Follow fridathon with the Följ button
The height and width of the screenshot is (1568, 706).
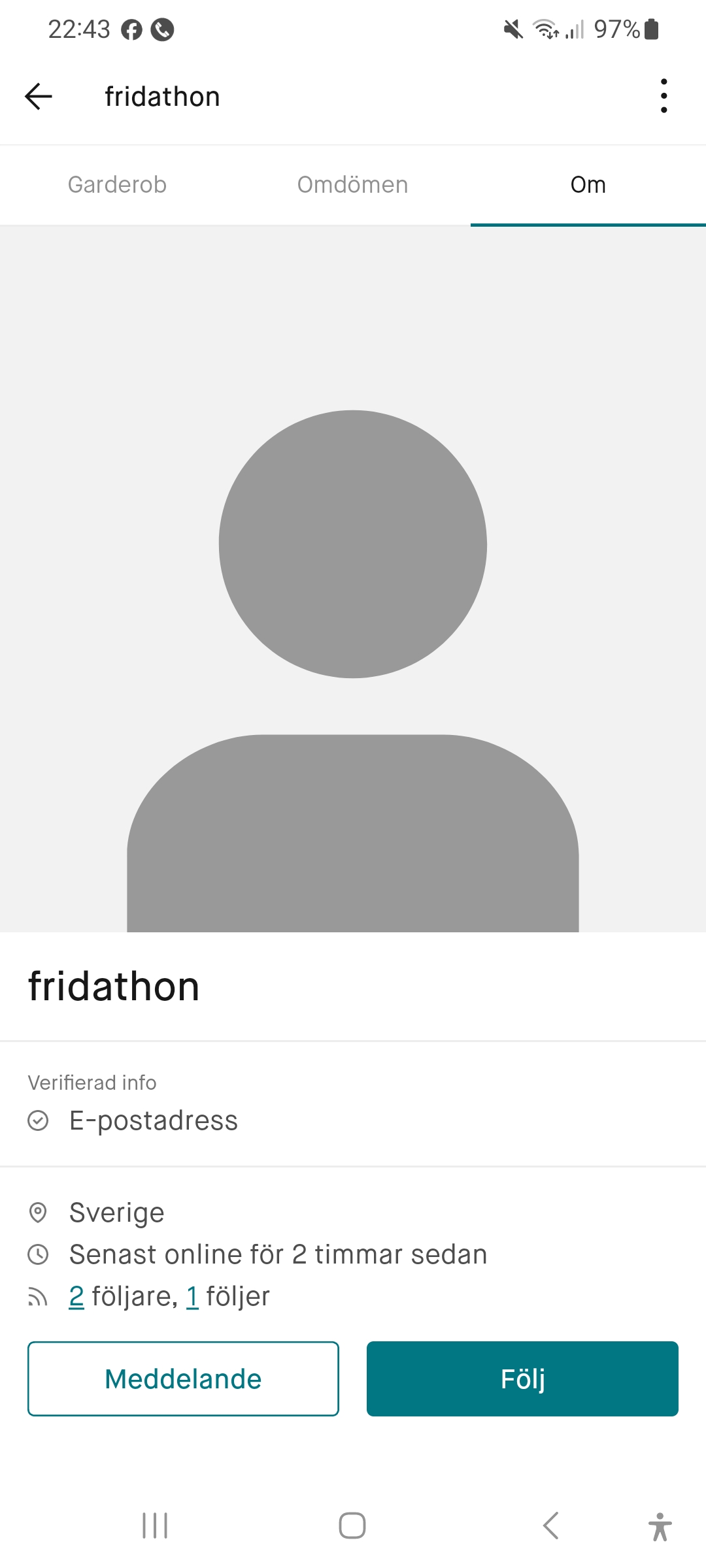point(522,1379)
